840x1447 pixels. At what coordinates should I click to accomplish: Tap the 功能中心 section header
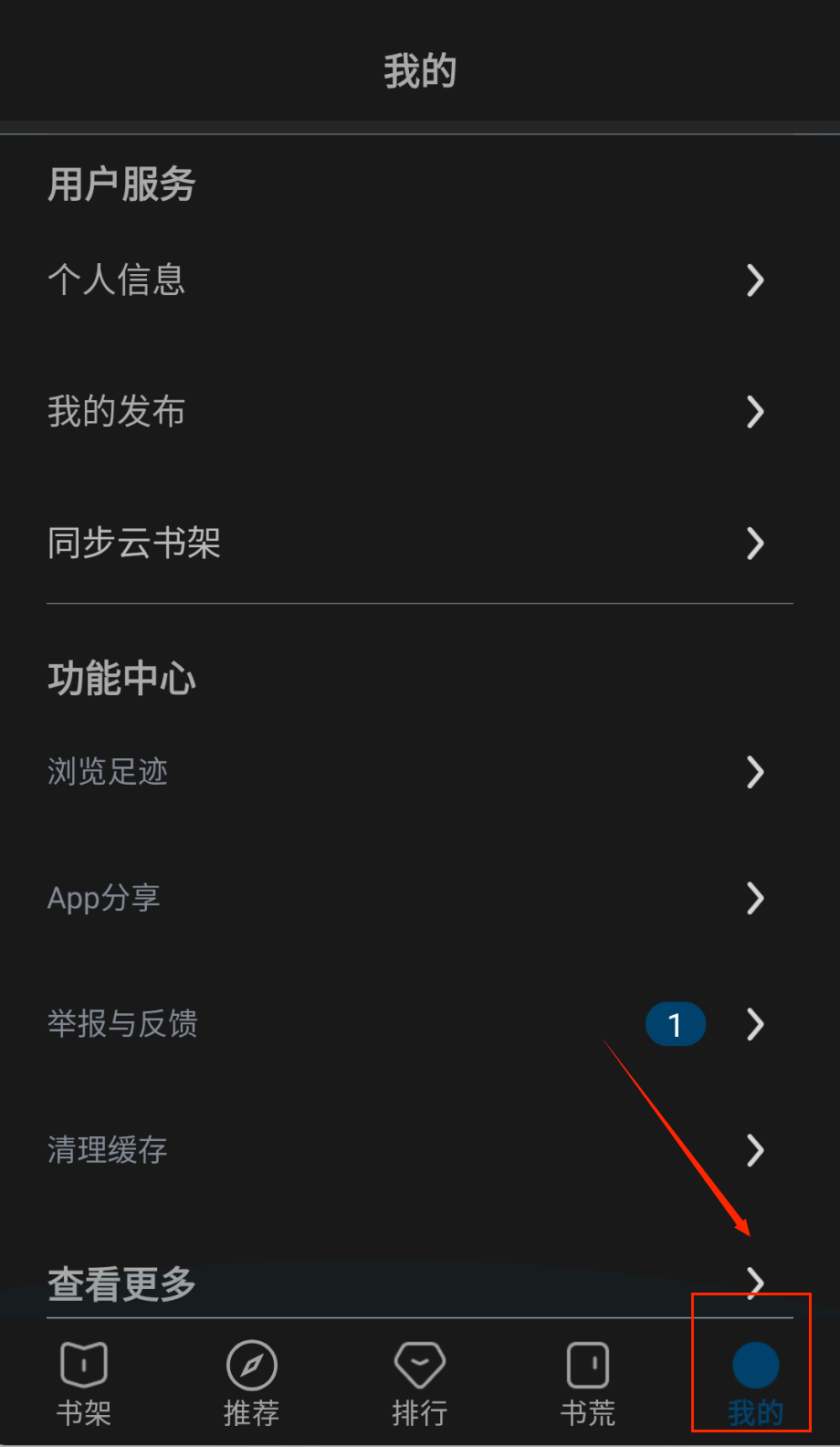(121, 679)
